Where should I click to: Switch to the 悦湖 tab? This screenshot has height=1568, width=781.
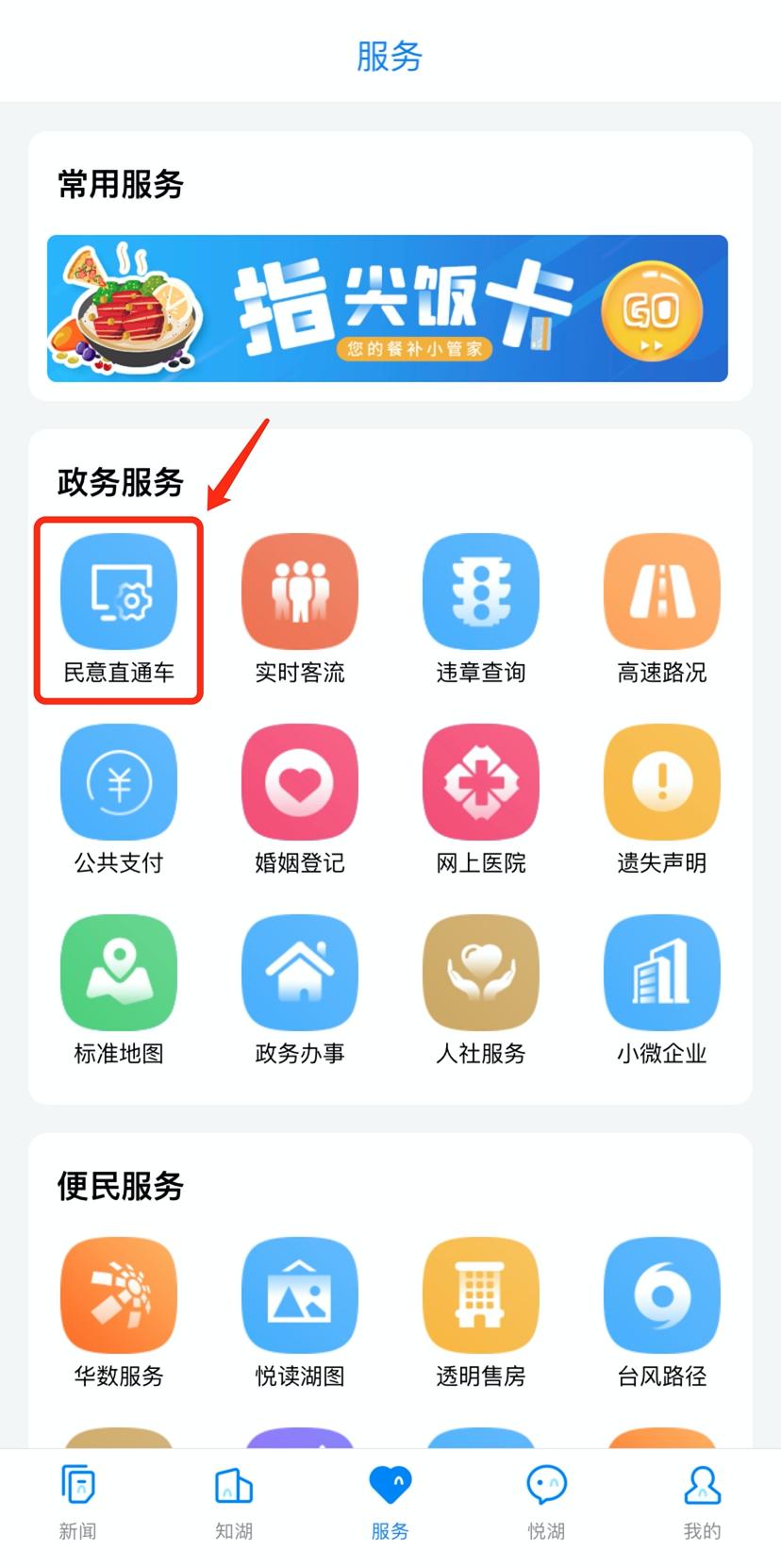546,1503
